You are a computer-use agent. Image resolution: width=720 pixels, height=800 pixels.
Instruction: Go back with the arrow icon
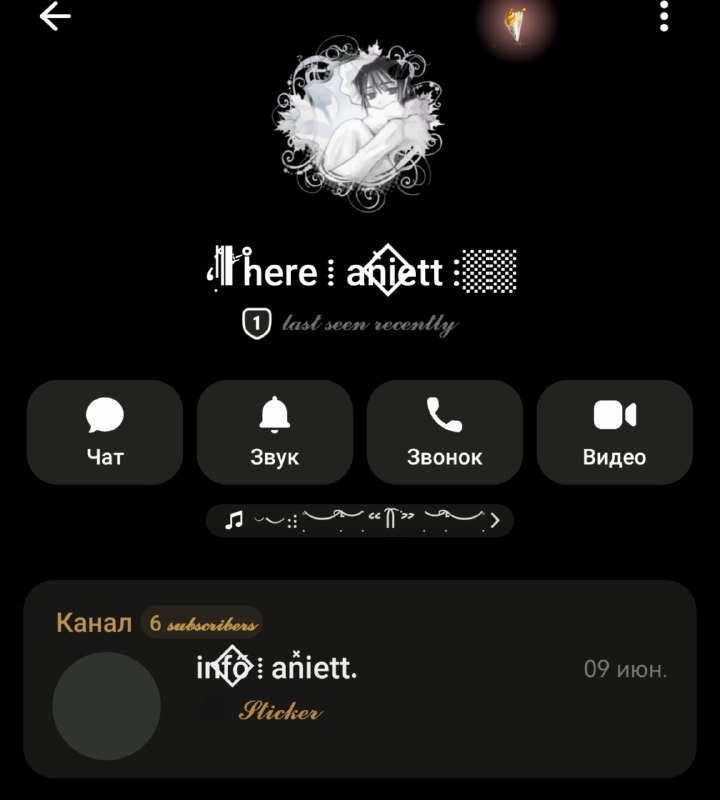55,16
